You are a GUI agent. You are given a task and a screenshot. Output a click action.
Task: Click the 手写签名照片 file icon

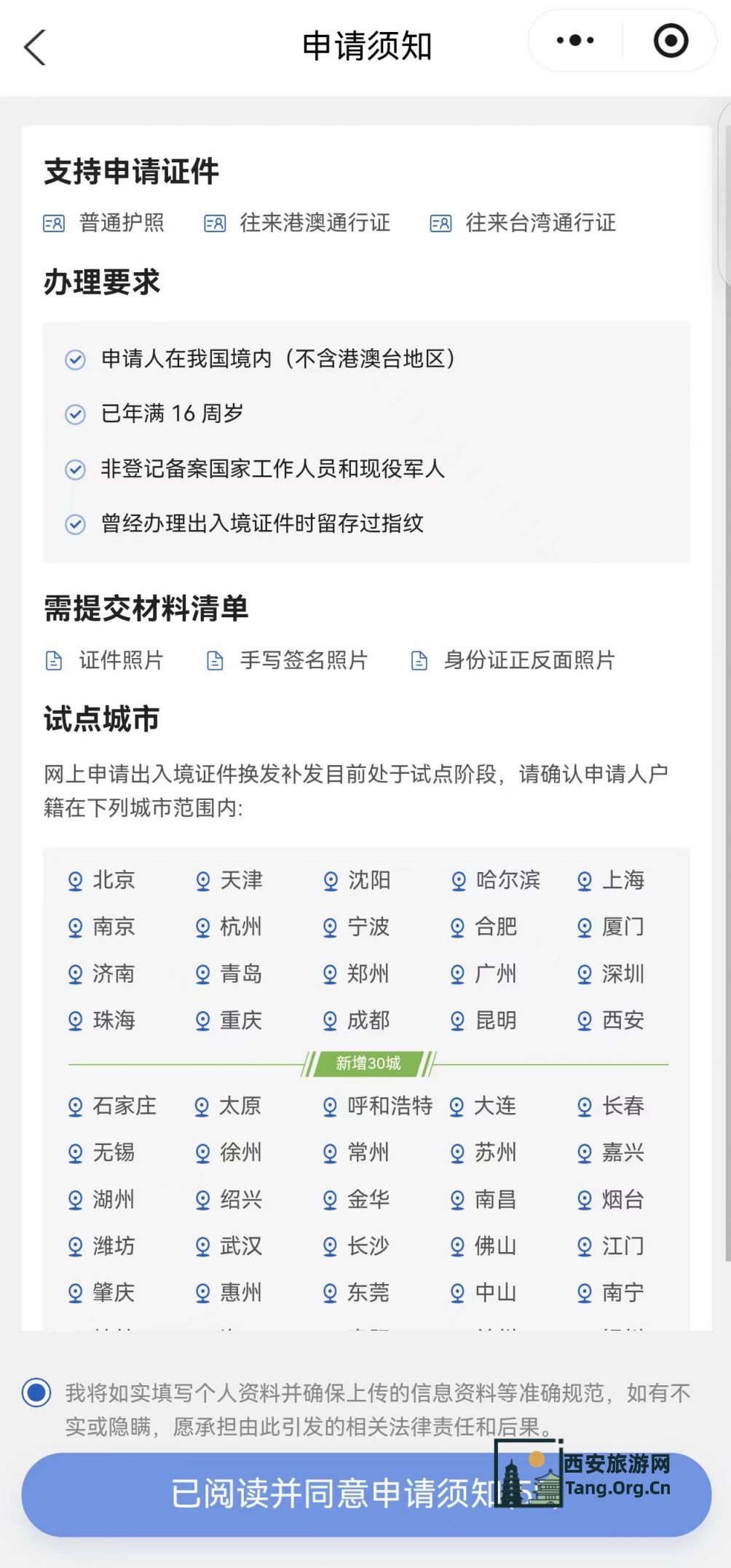point(213,661)
